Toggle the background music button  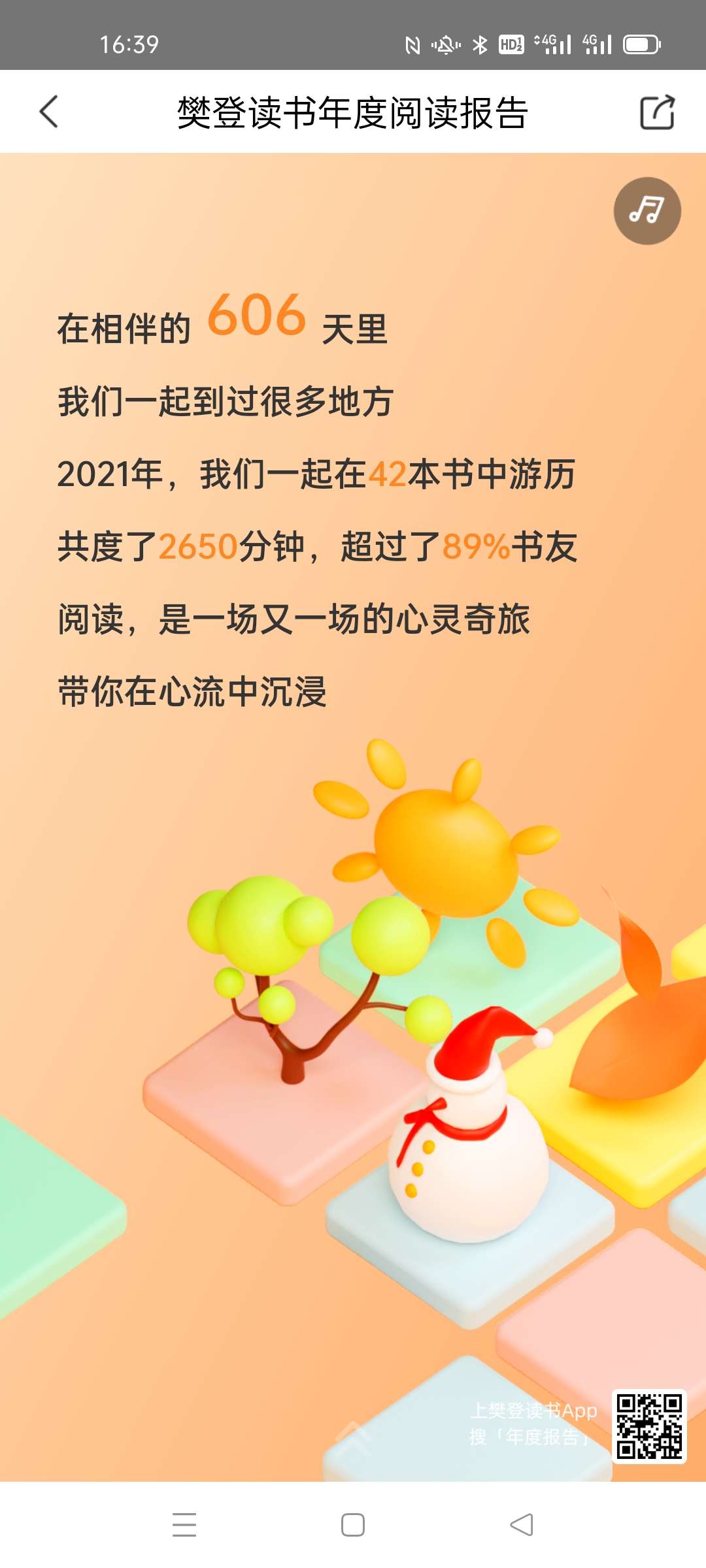click(647, 211)
